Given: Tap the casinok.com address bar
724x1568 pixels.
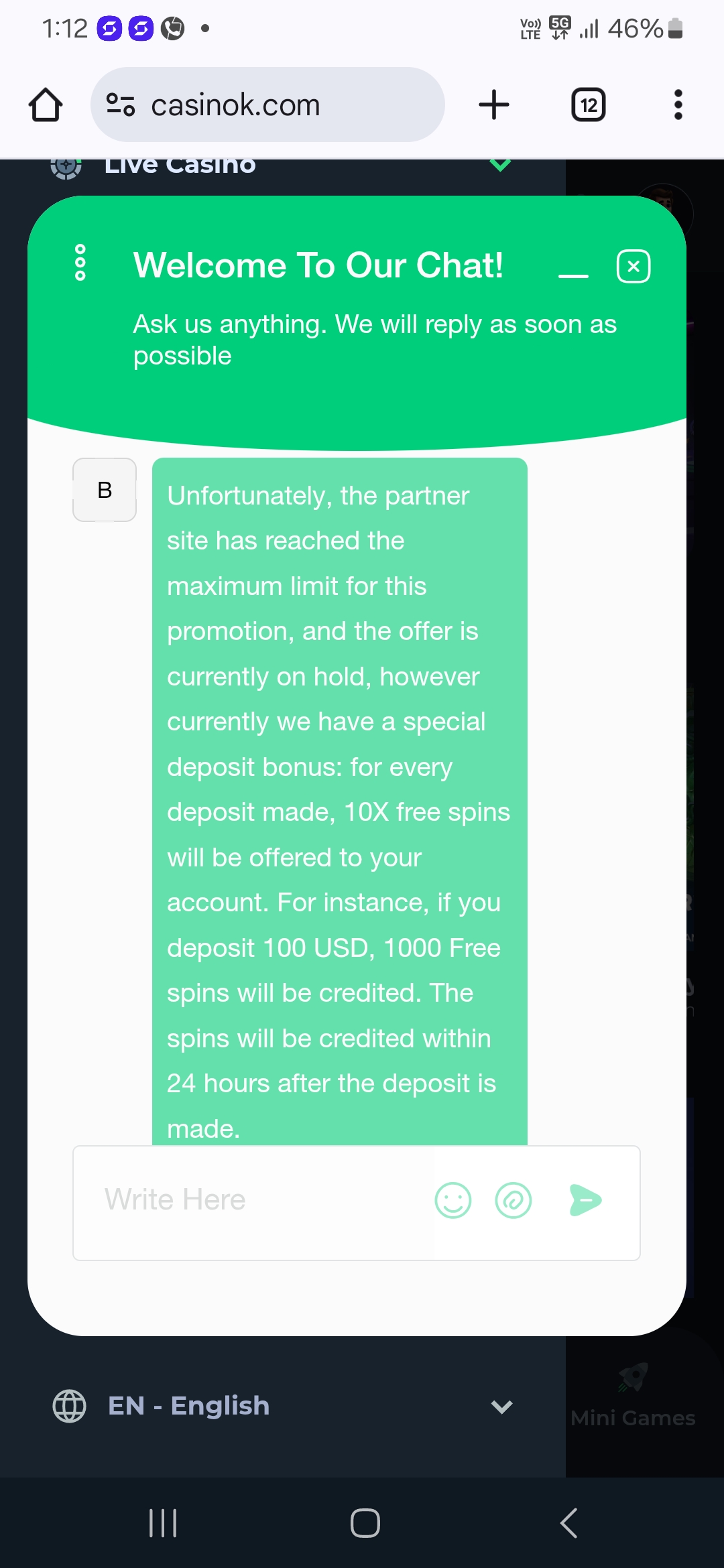Looking at the screenshot, I should click(268, 105).
